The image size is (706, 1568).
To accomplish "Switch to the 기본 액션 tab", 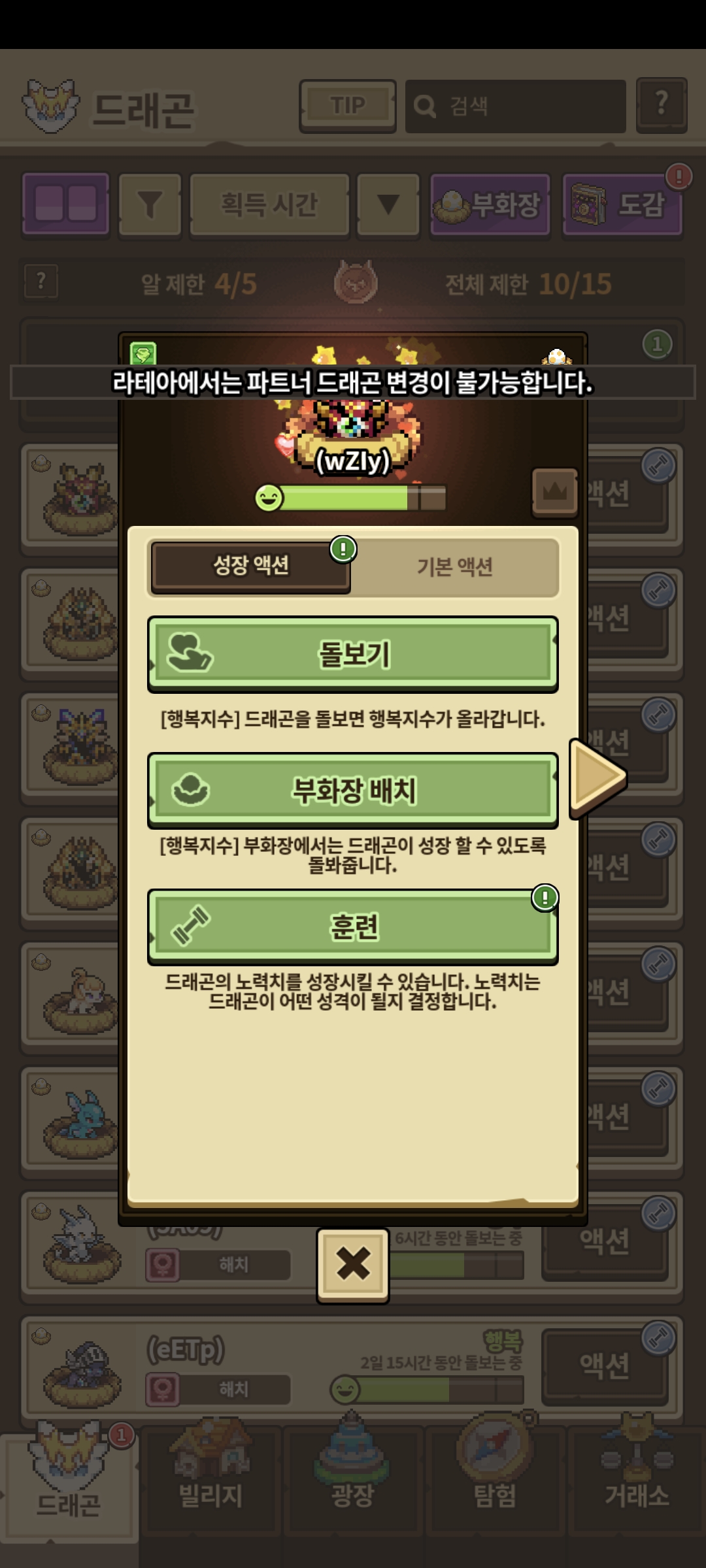I will [x=455, y=566].
